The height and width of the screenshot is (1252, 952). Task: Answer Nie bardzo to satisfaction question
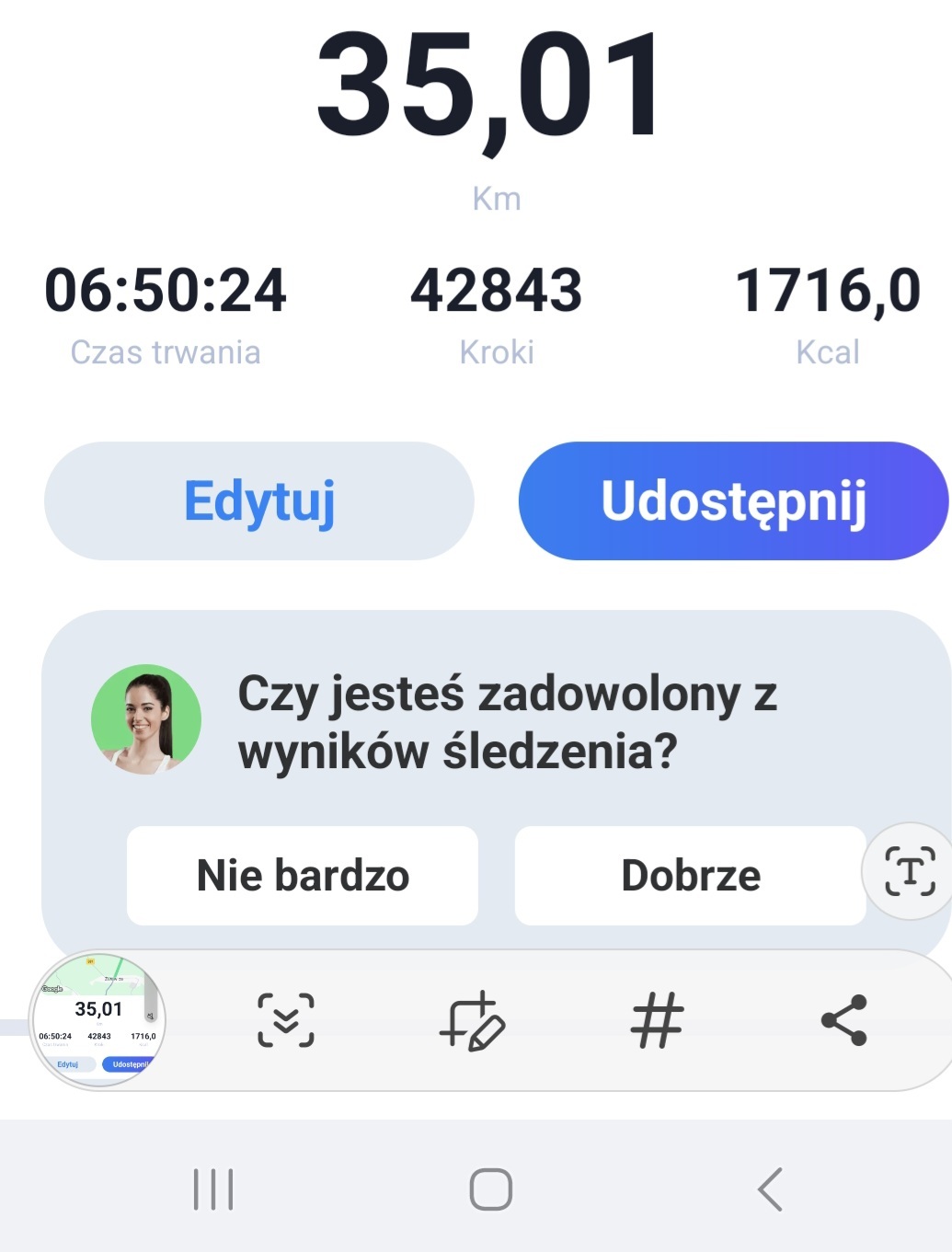click(x=303, y=875)
